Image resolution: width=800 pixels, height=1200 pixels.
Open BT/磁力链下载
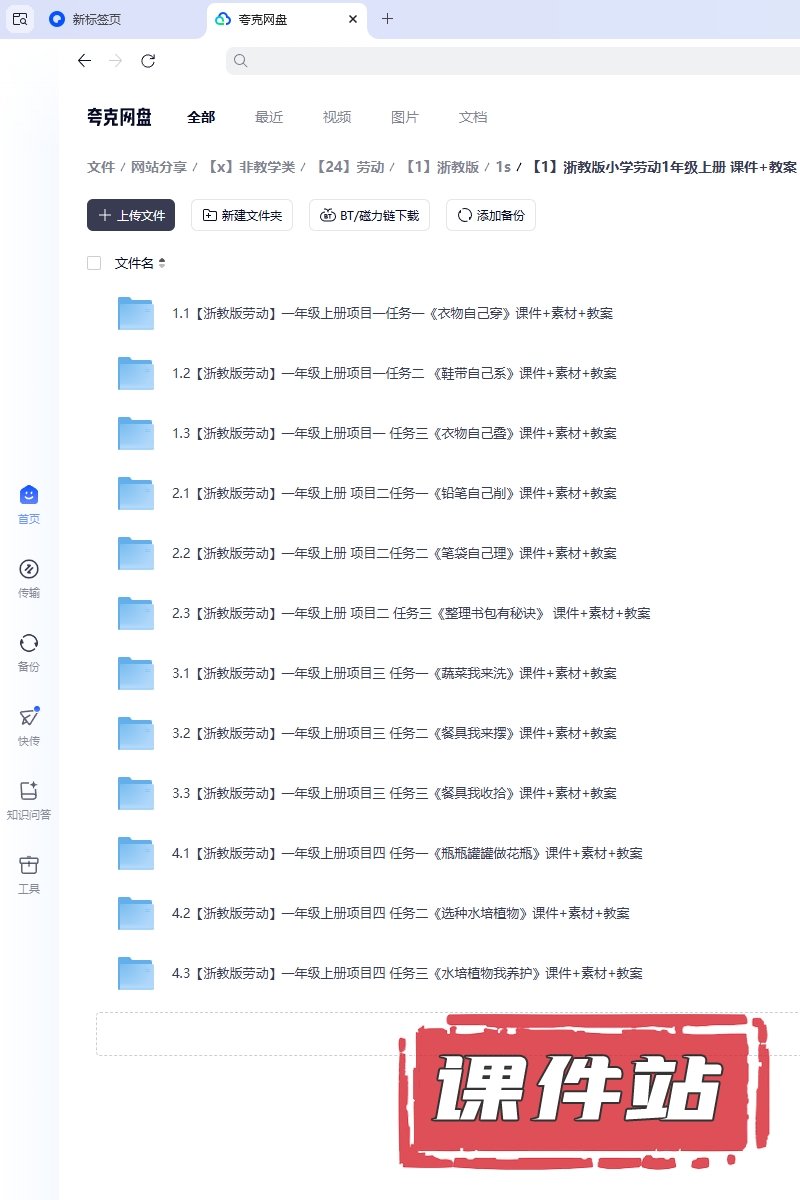click(370, 215)
